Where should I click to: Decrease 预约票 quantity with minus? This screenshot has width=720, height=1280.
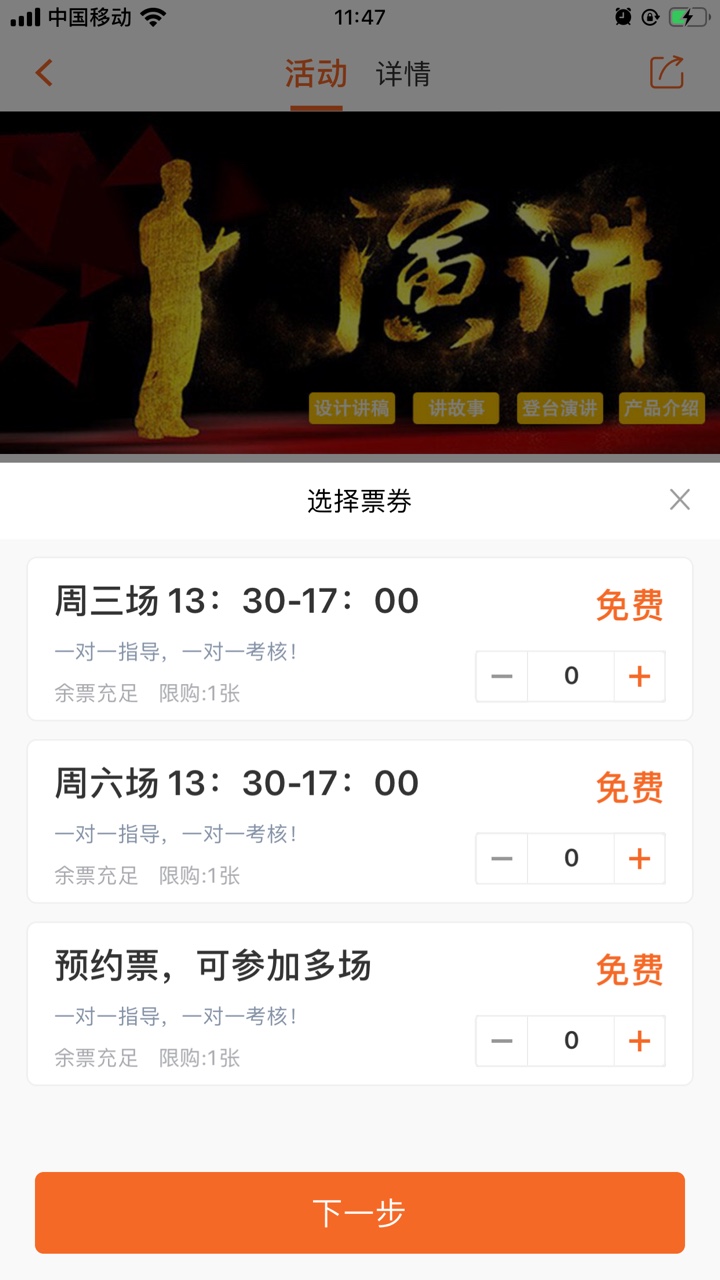tap(501, 1040)
